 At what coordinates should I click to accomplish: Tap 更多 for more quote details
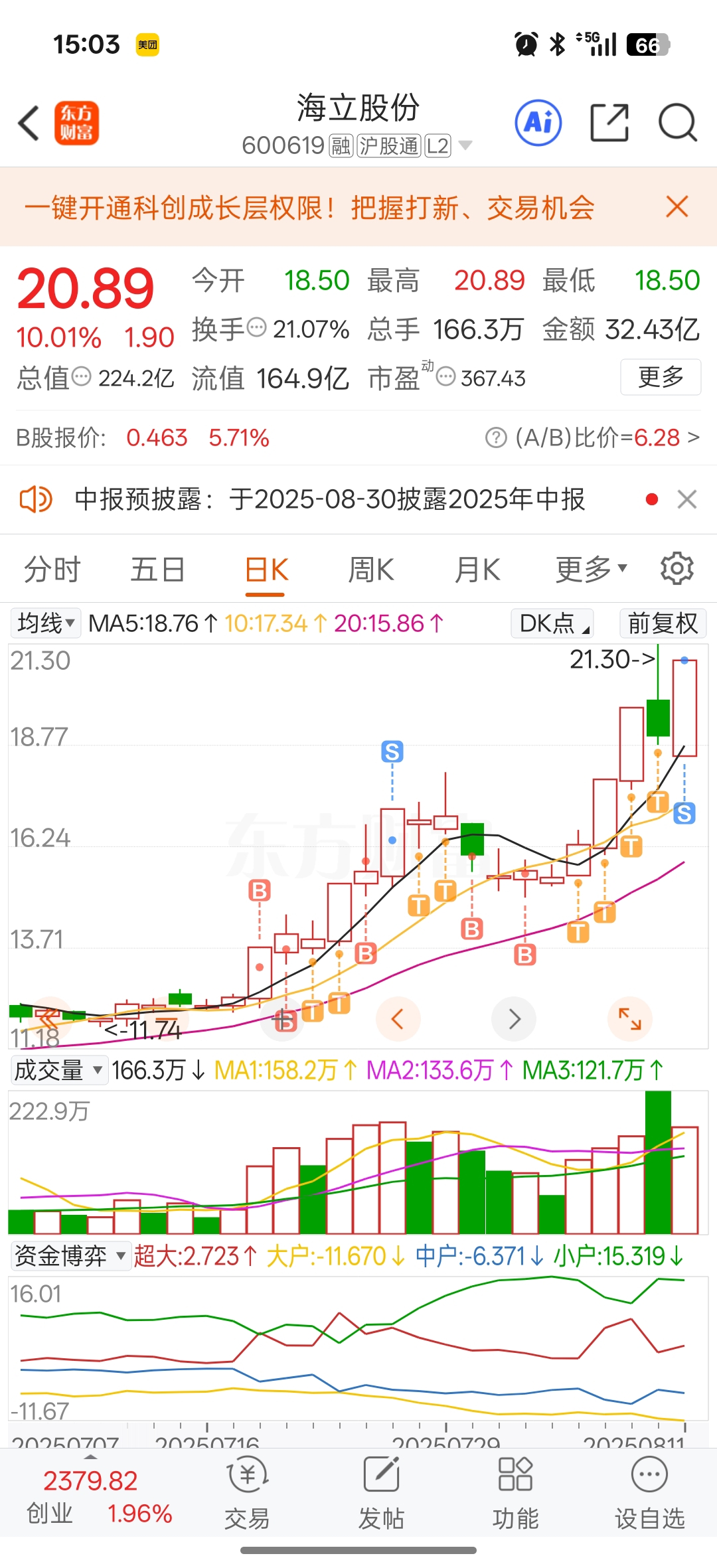661,377
